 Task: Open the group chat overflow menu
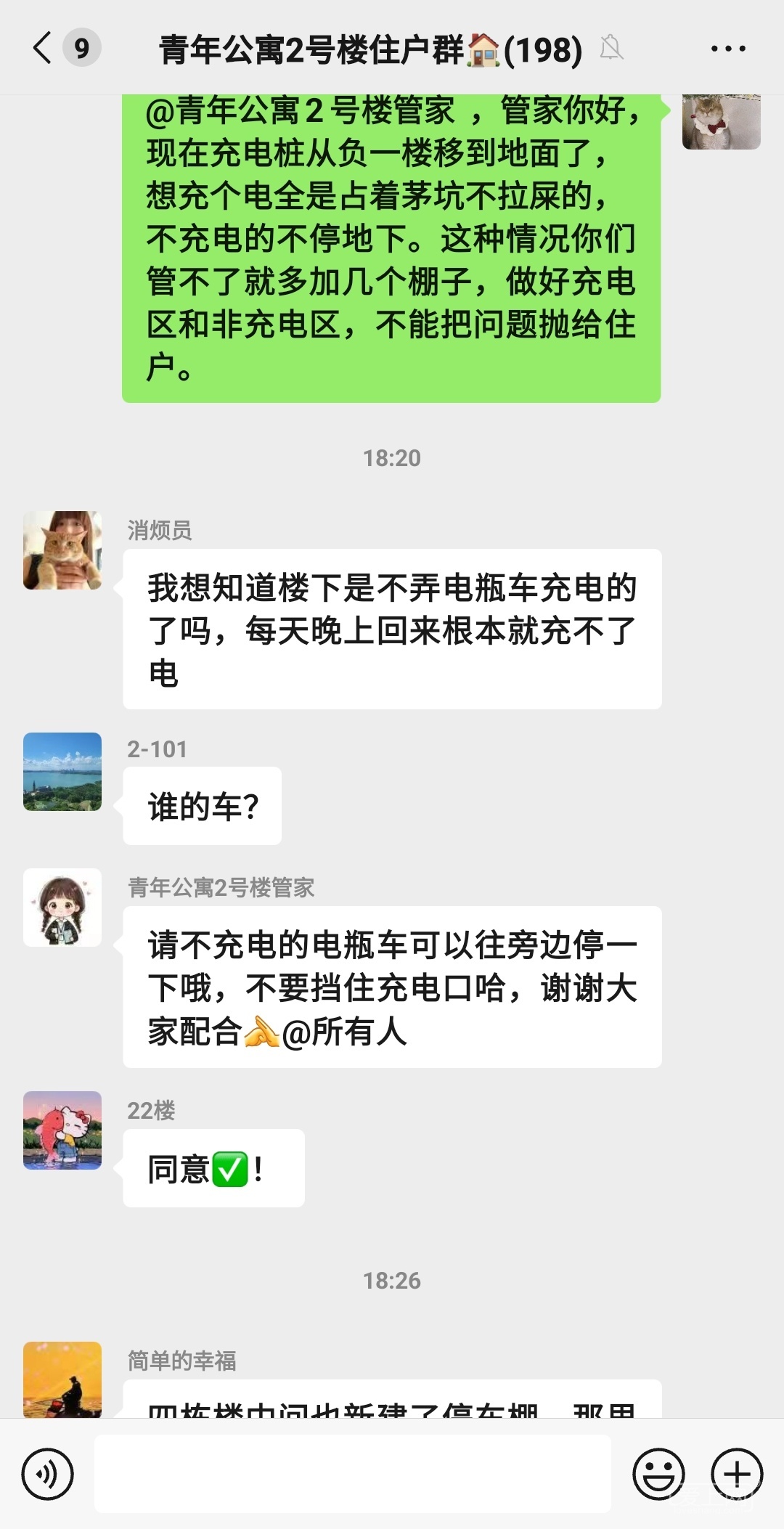[727, 49]
